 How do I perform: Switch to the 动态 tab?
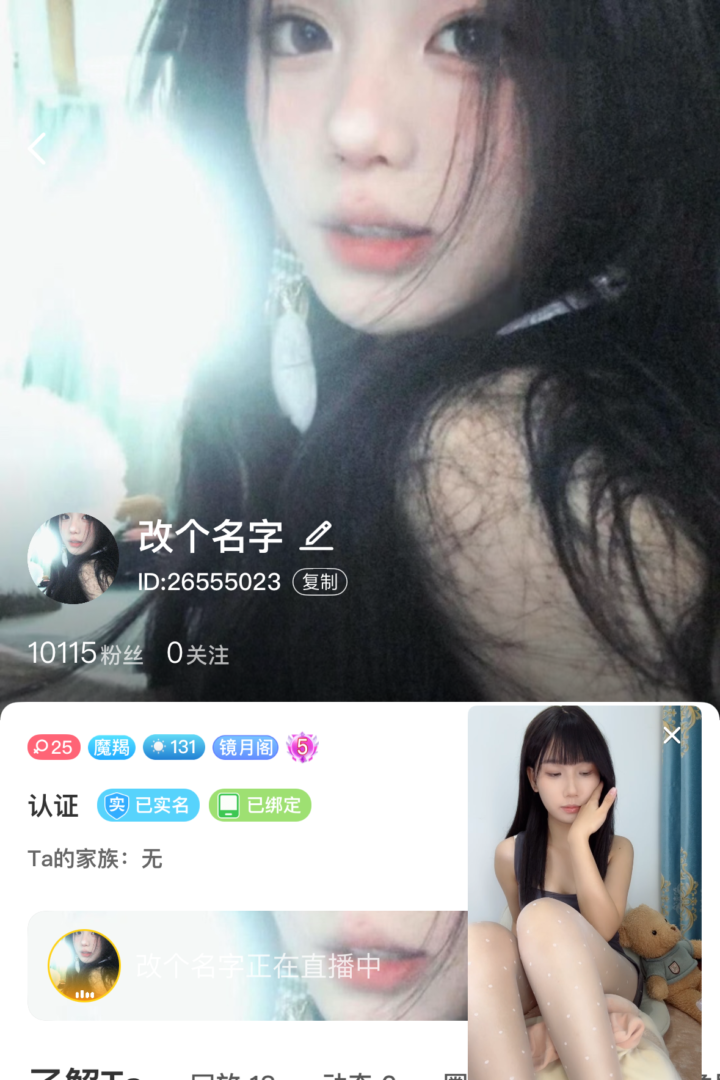[x=358, y=1076]
